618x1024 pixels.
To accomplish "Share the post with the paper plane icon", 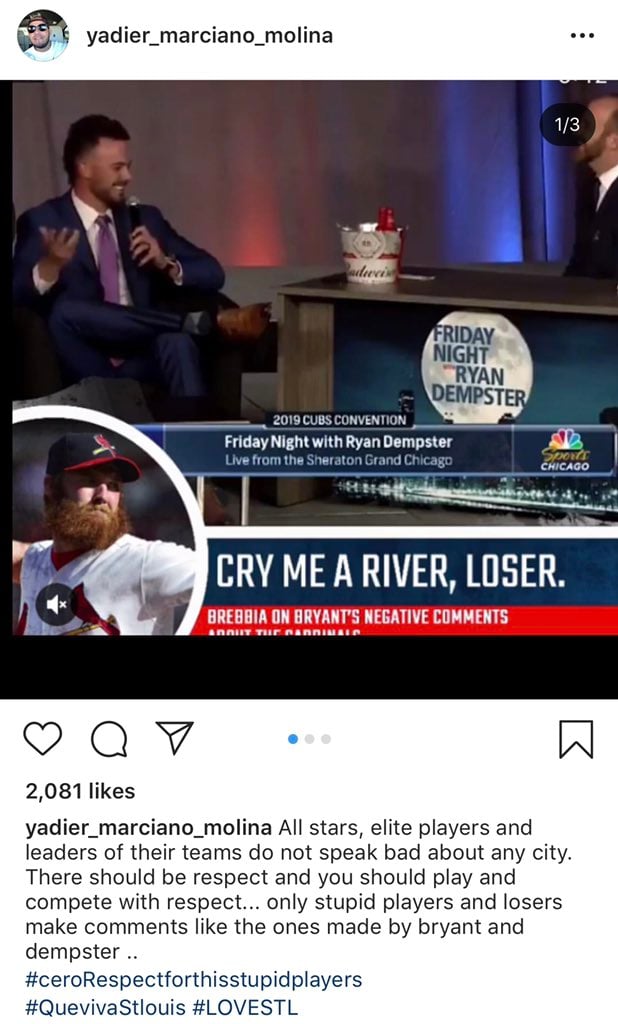I will click(x=174, y=738).
